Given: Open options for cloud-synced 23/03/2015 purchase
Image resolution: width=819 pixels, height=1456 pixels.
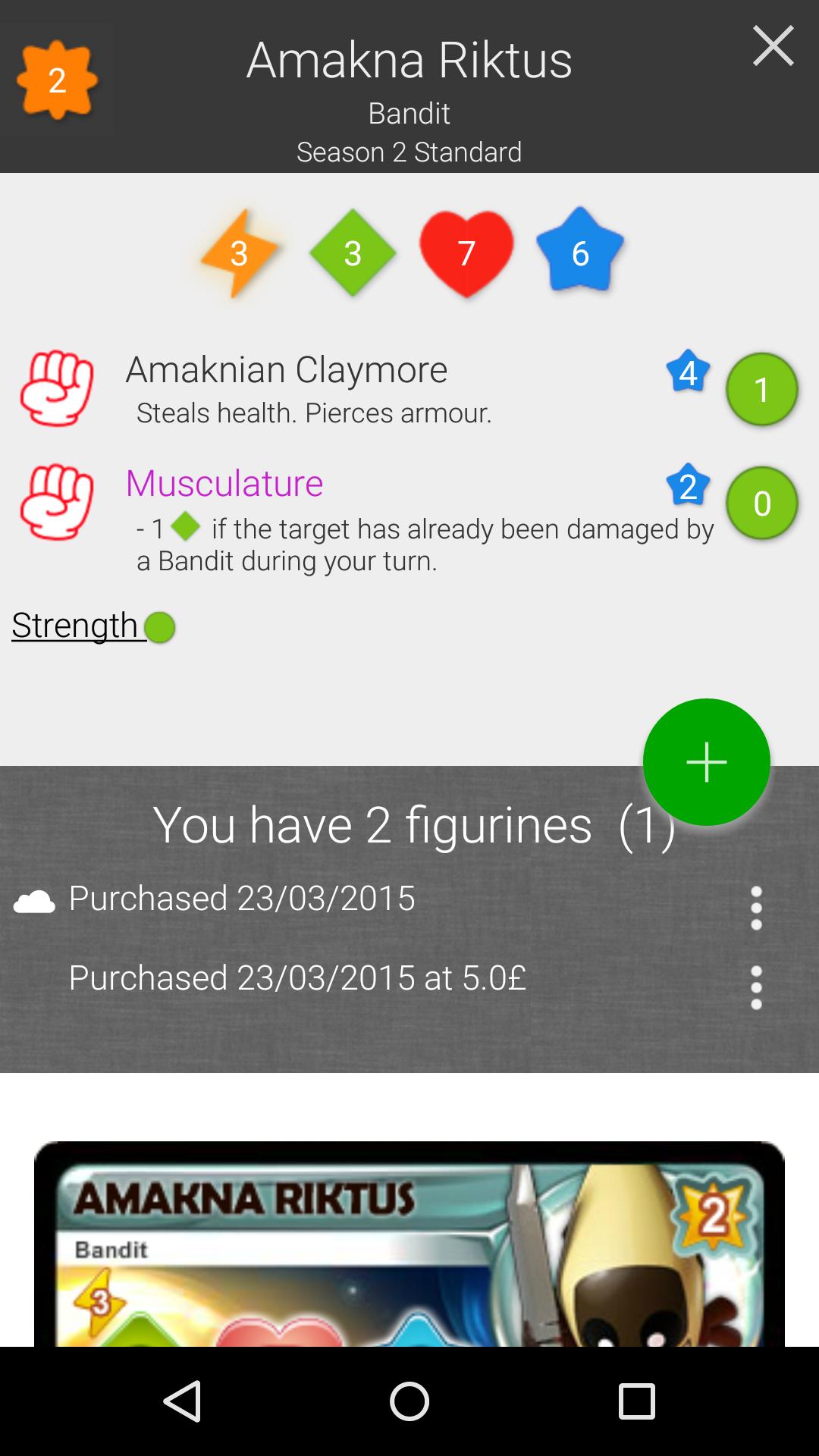Looking at the screenshot, I should 756,908.
